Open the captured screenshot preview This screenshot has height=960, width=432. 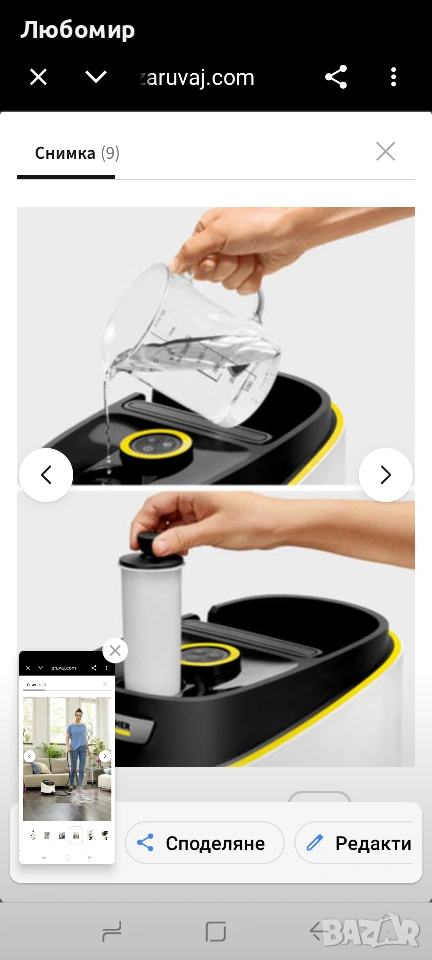click(x=67, y=757)
